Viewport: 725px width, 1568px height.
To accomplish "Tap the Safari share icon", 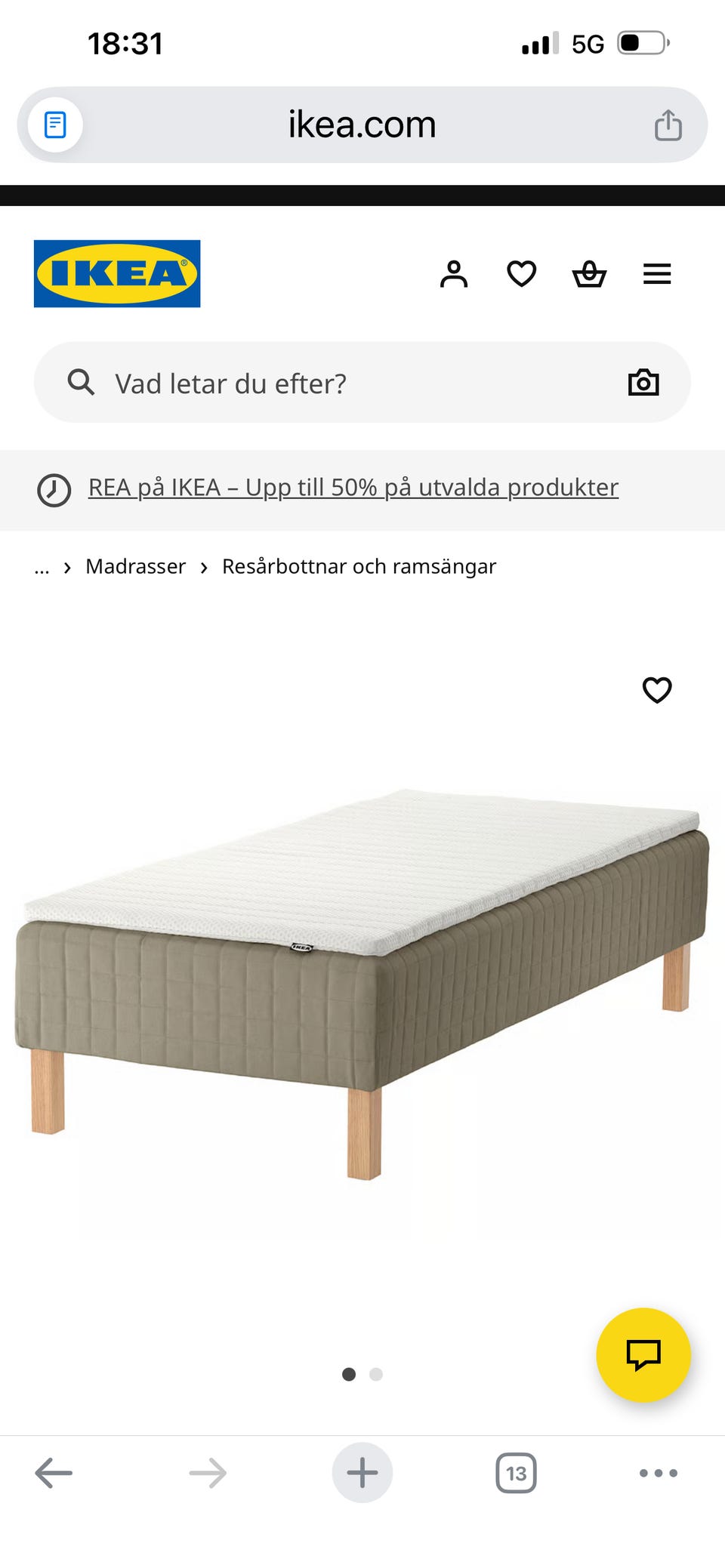I will [x=668, y=124].
